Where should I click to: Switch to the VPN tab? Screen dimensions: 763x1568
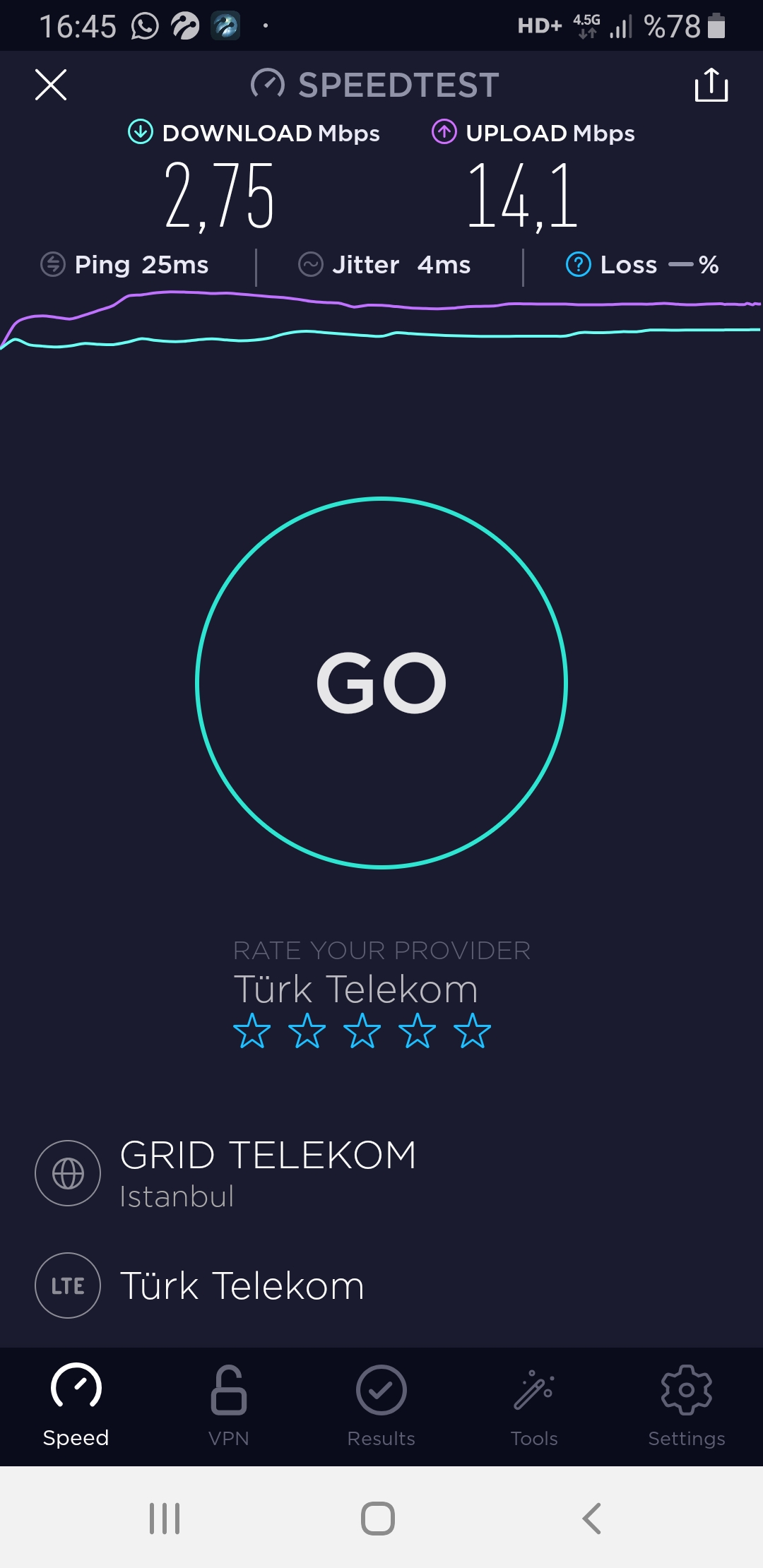click(229, 1407)
